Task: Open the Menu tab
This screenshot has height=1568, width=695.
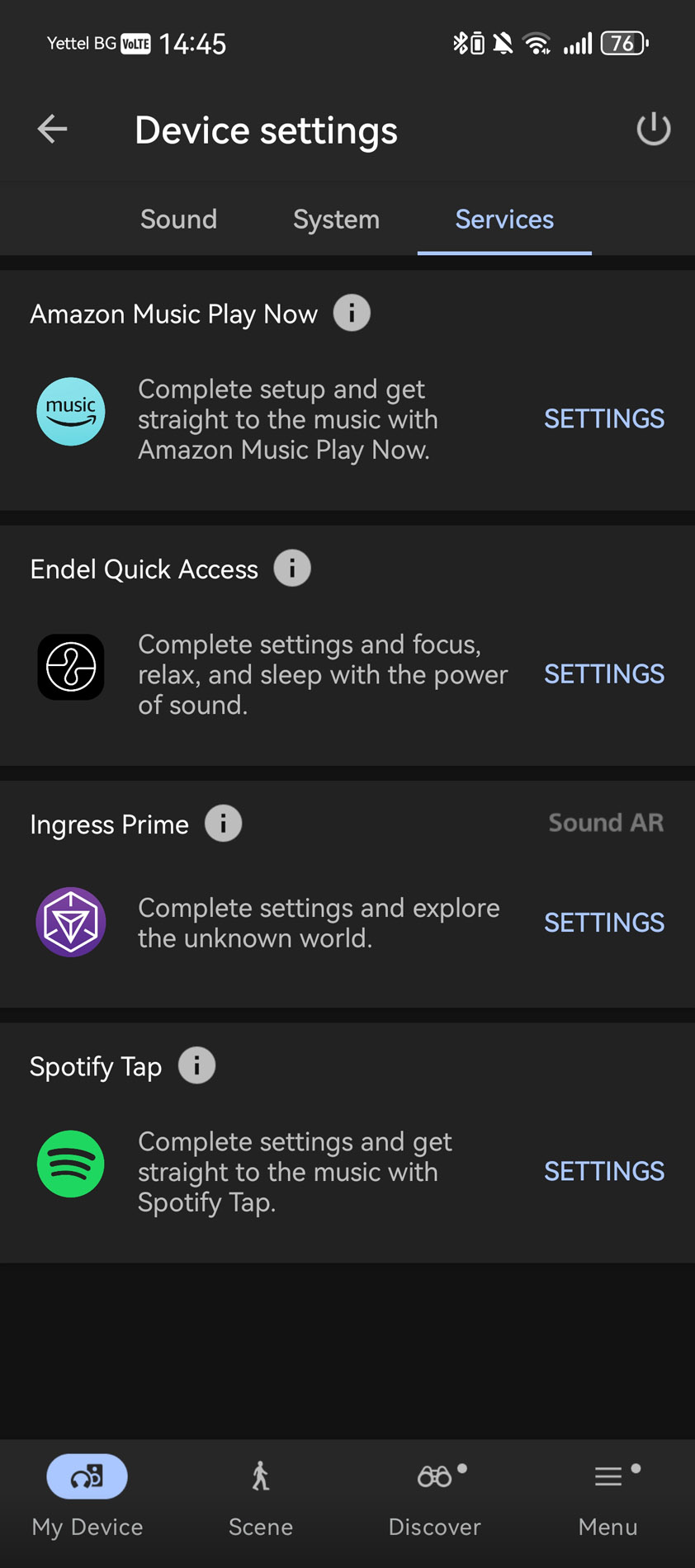Action: coord(608,1497)
